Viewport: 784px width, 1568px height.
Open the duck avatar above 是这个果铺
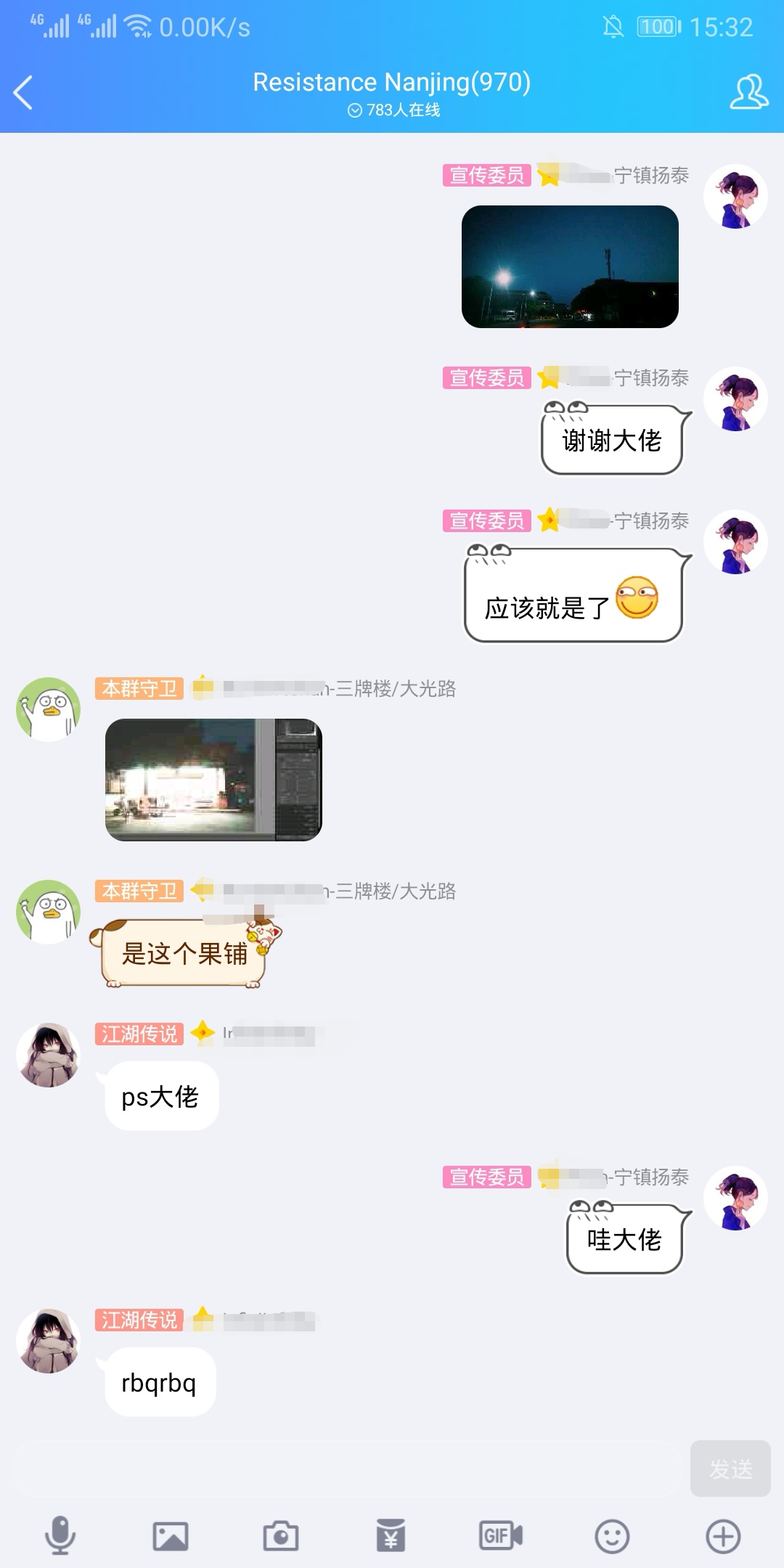coord(49,912)
